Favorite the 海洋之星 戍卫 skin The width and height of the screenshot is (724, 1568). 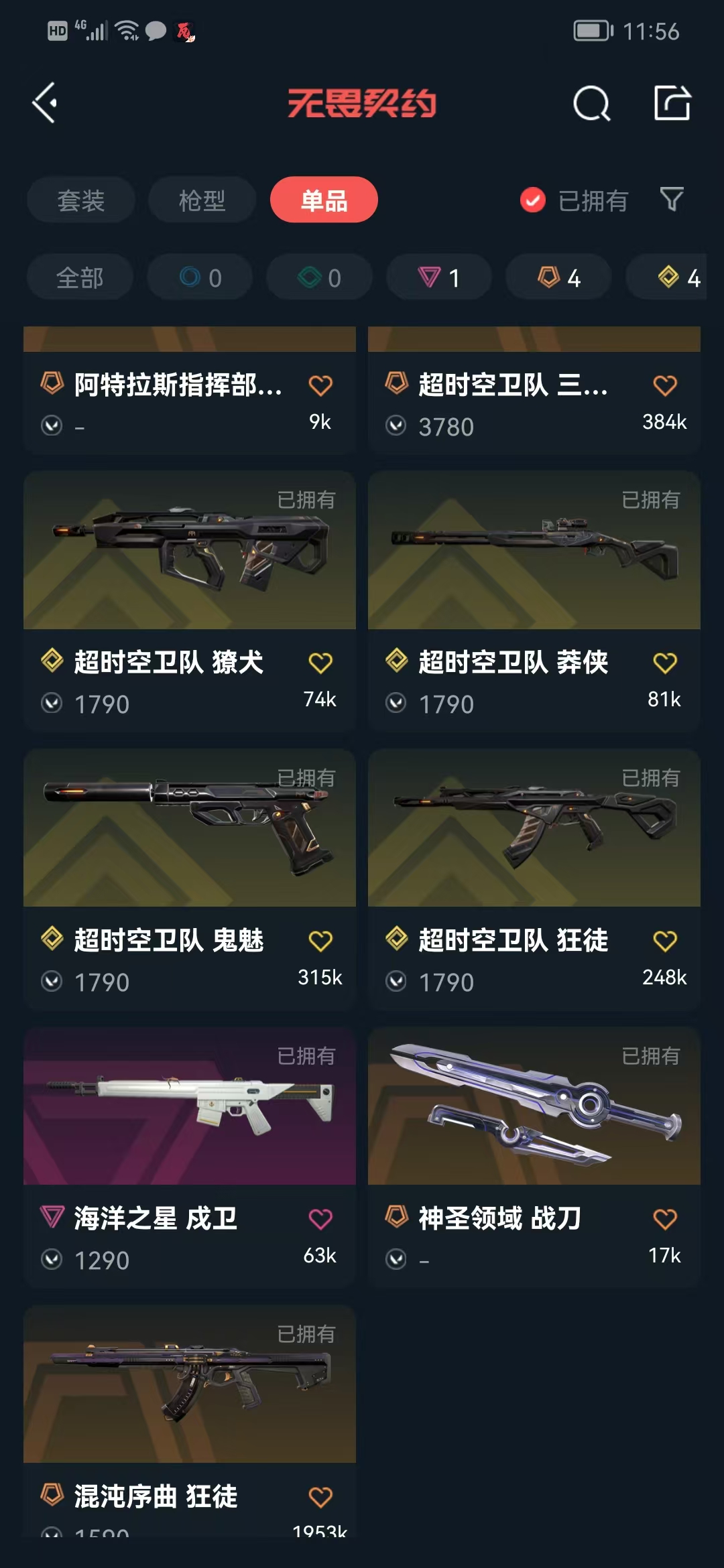320,1219
